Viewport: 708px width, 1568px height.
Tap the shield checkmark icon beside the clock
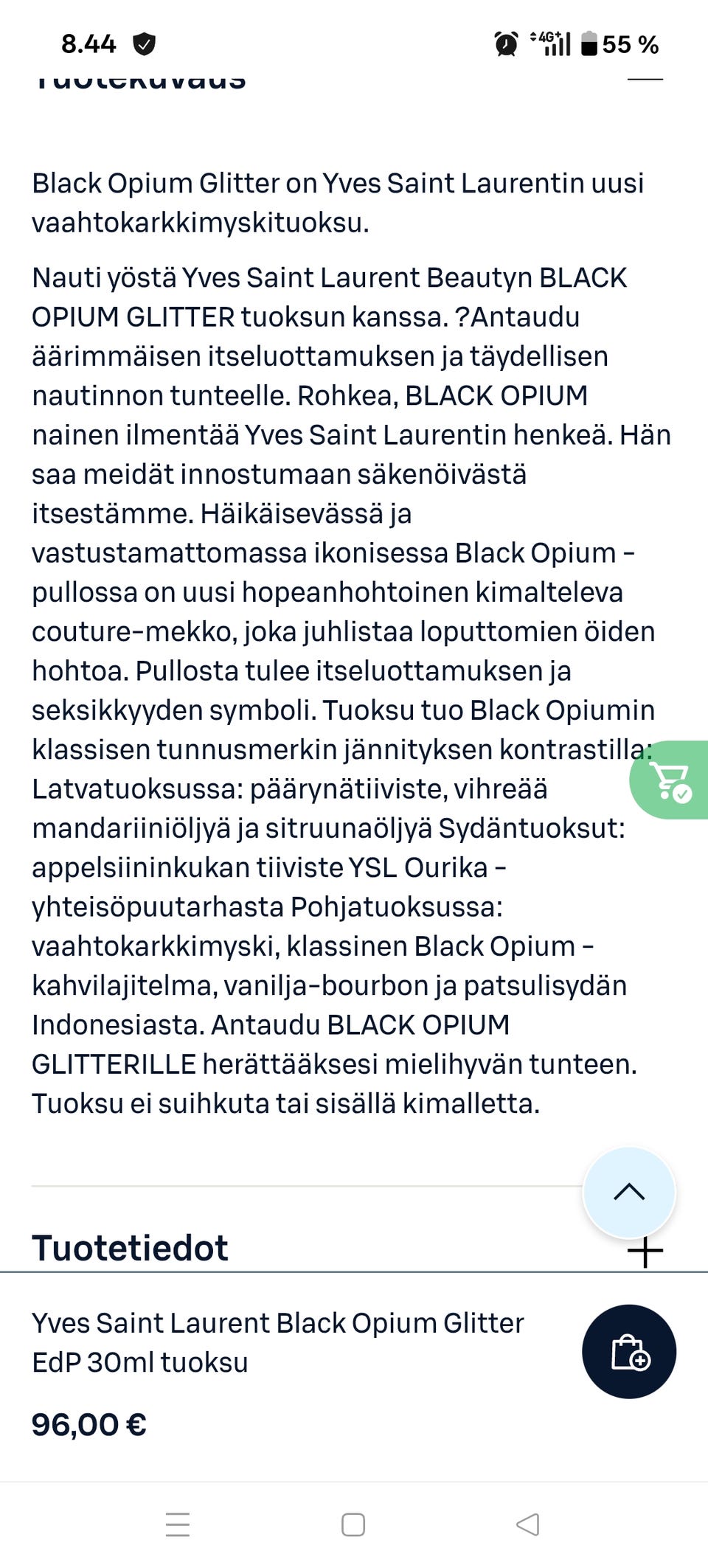pyautogui.click(x=145, y=43)
